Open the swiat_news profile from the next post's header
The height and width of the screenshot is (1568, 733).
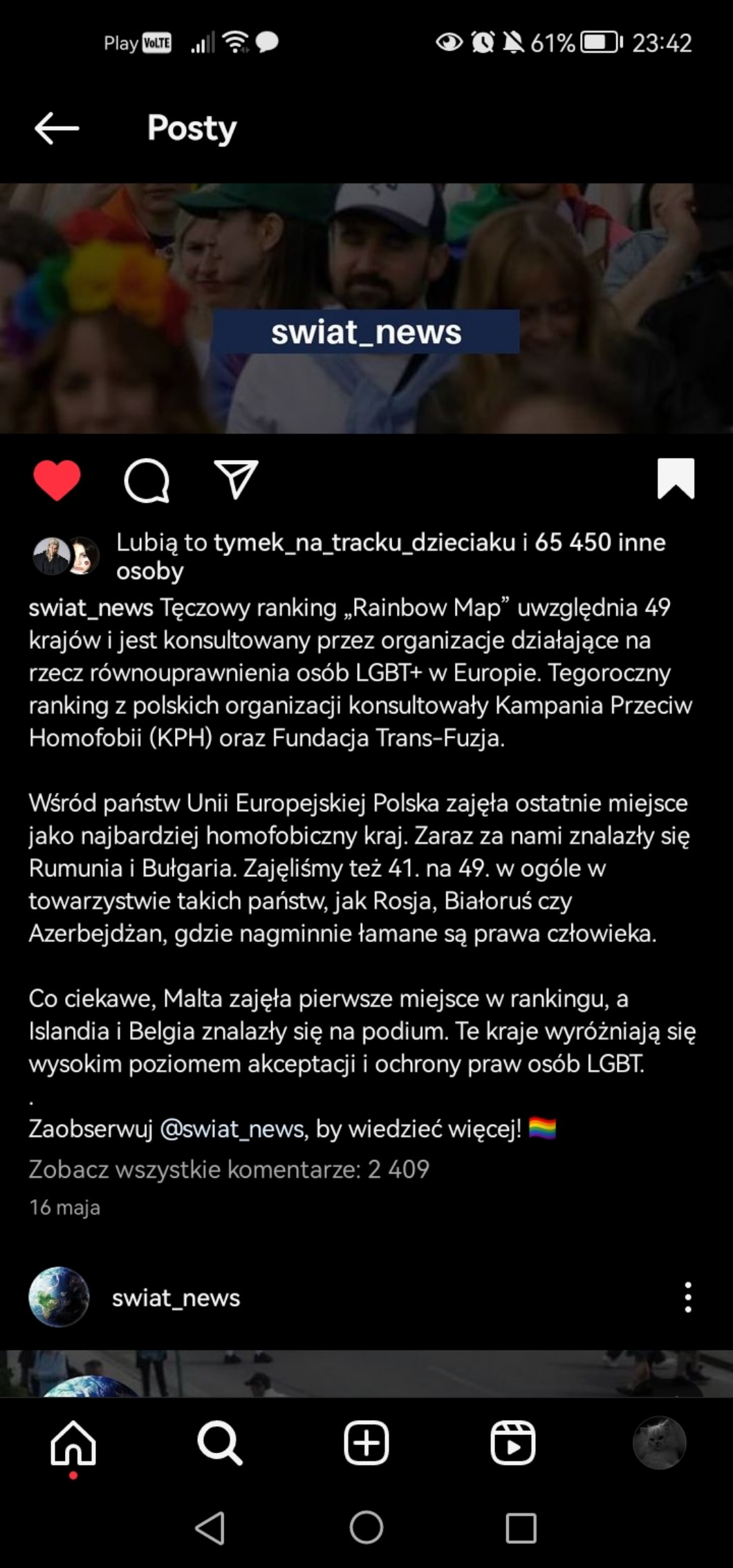pos(176,1298)
